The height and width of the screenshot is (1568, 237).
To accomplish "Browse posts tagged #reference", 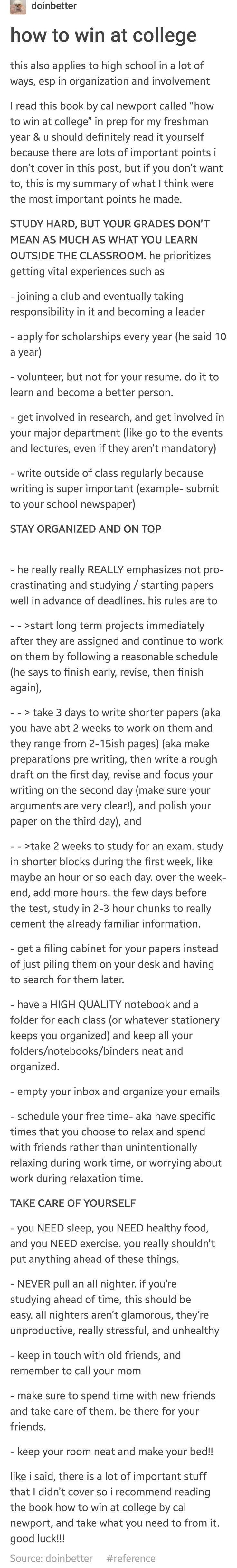I will coord(131,1558).
